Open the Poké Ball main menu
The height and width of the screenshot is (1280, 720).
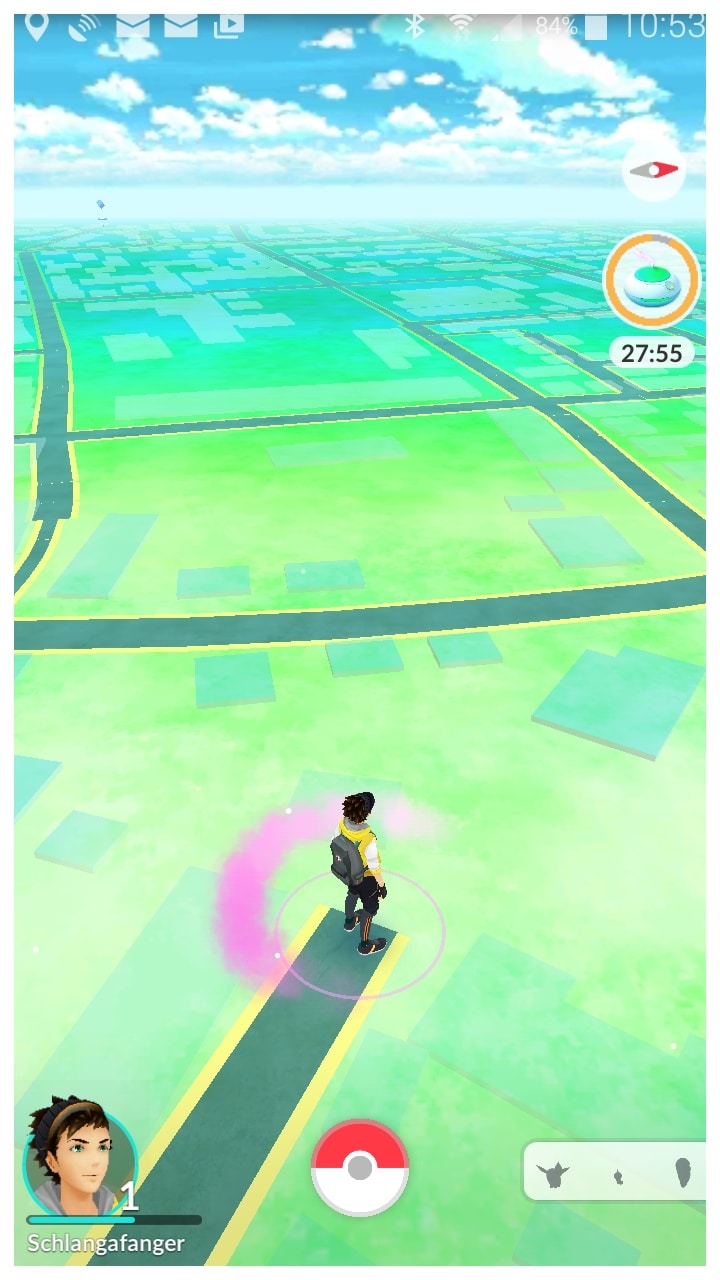(360, 1167)
